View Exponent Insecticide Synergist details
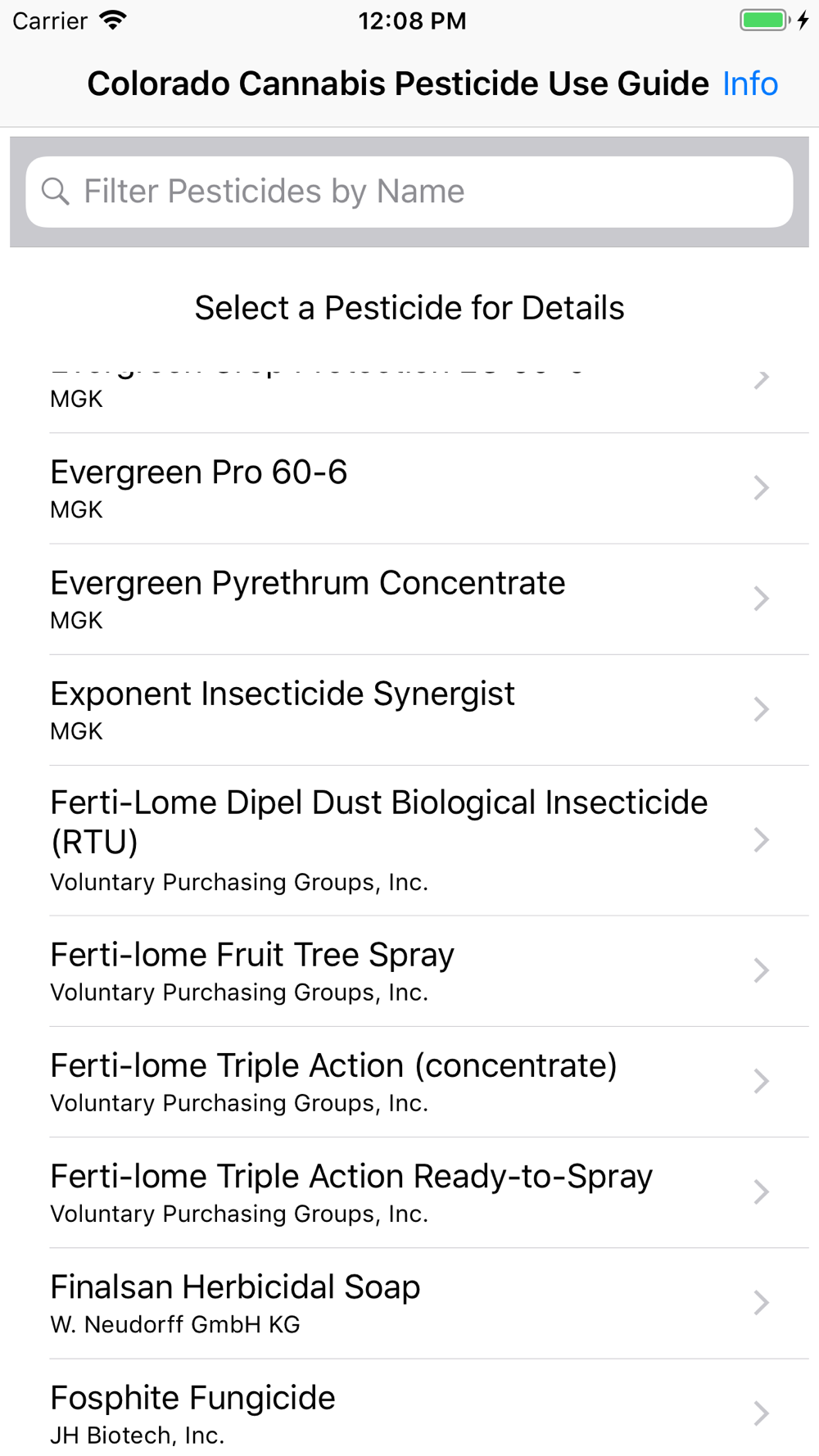This screenshot has height=1456, width=819. [409, 709]
